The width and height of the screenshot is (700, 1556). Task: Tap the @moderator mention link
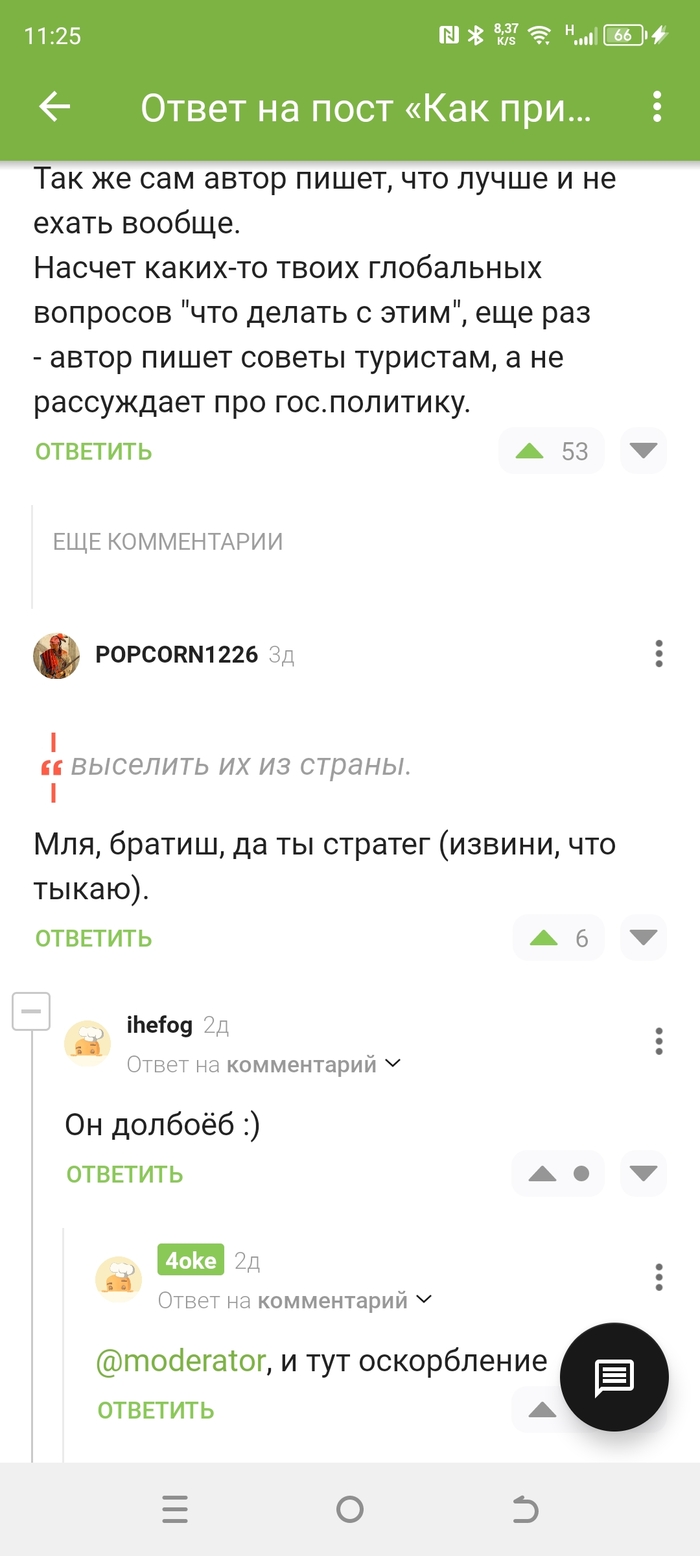(x=180, y=1361)
